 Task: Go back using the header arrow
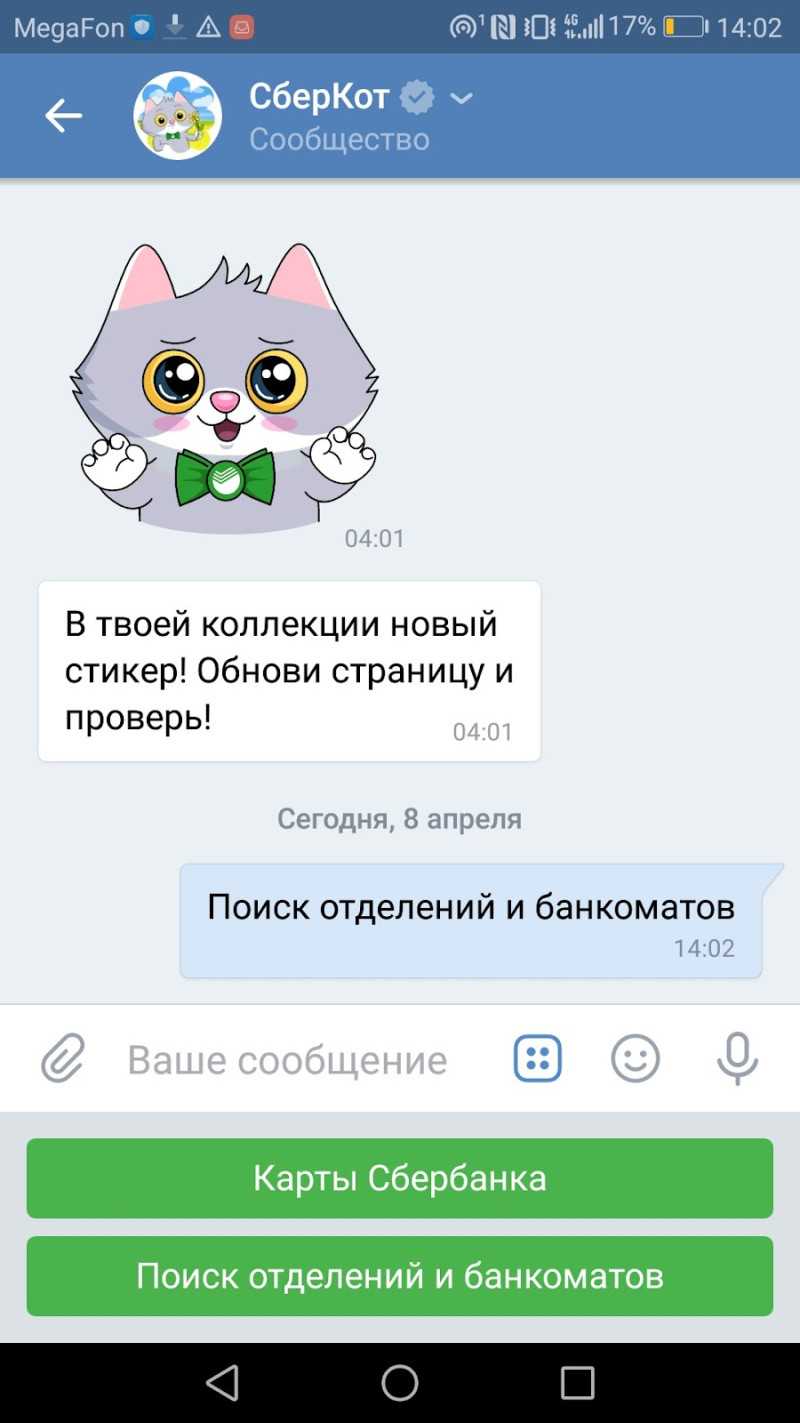[63, 116]
